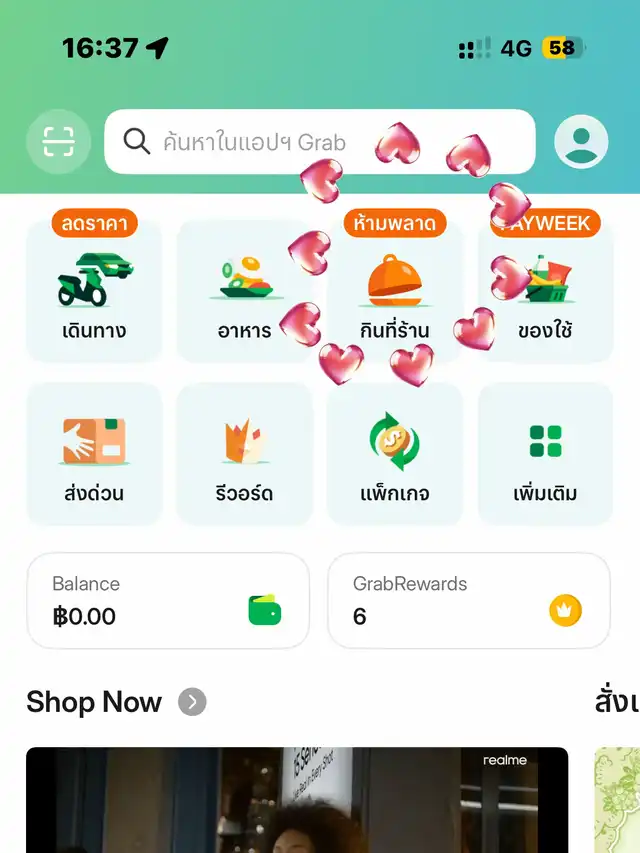Open the ส่งด่วน express delivery service
Viewport: 640px width, 853px height.
[x=94, y=455]
